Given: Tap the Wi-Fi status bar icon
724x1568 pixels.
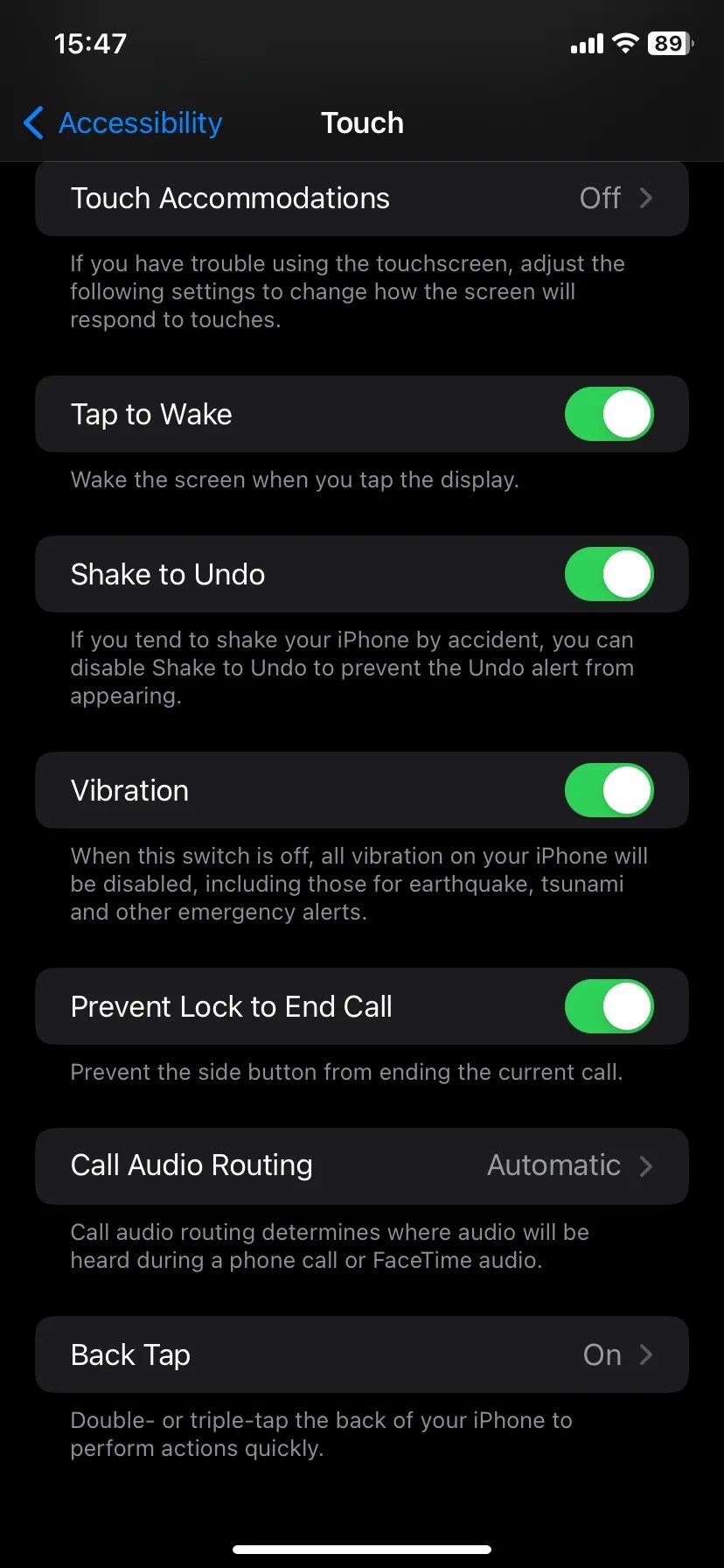Looking at the screenshot, I should pos(626,44).
